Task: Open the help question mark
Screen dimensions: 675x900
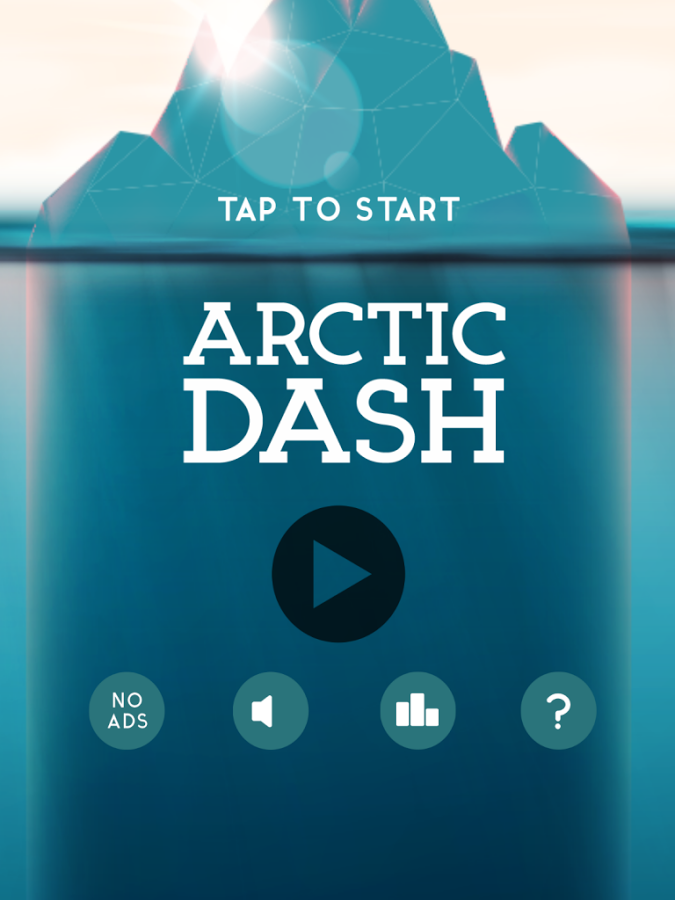Action: tap(558, 711)
